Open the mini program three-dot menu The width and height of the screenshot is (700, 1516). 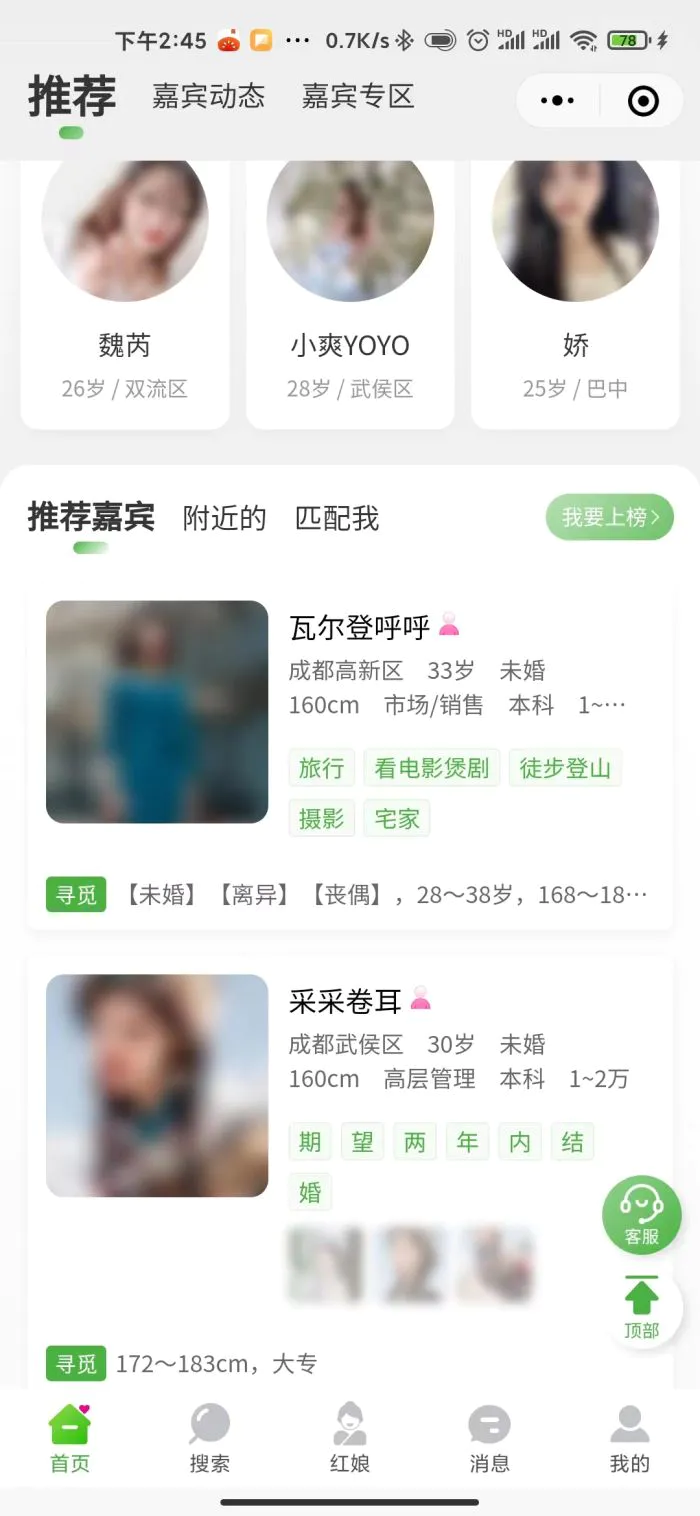coord(557,100)
